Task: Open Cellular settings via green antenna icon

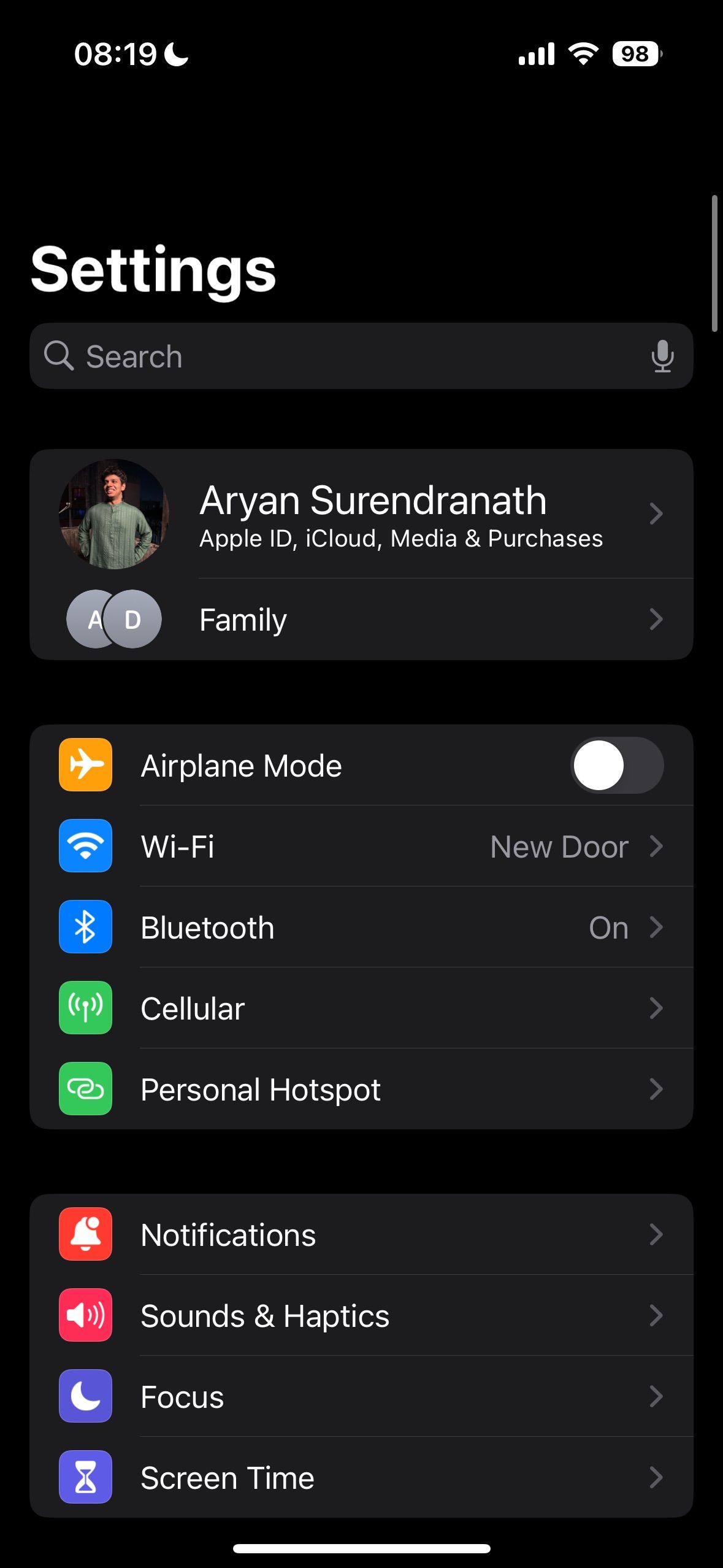Action: (x=85, y=1009)
